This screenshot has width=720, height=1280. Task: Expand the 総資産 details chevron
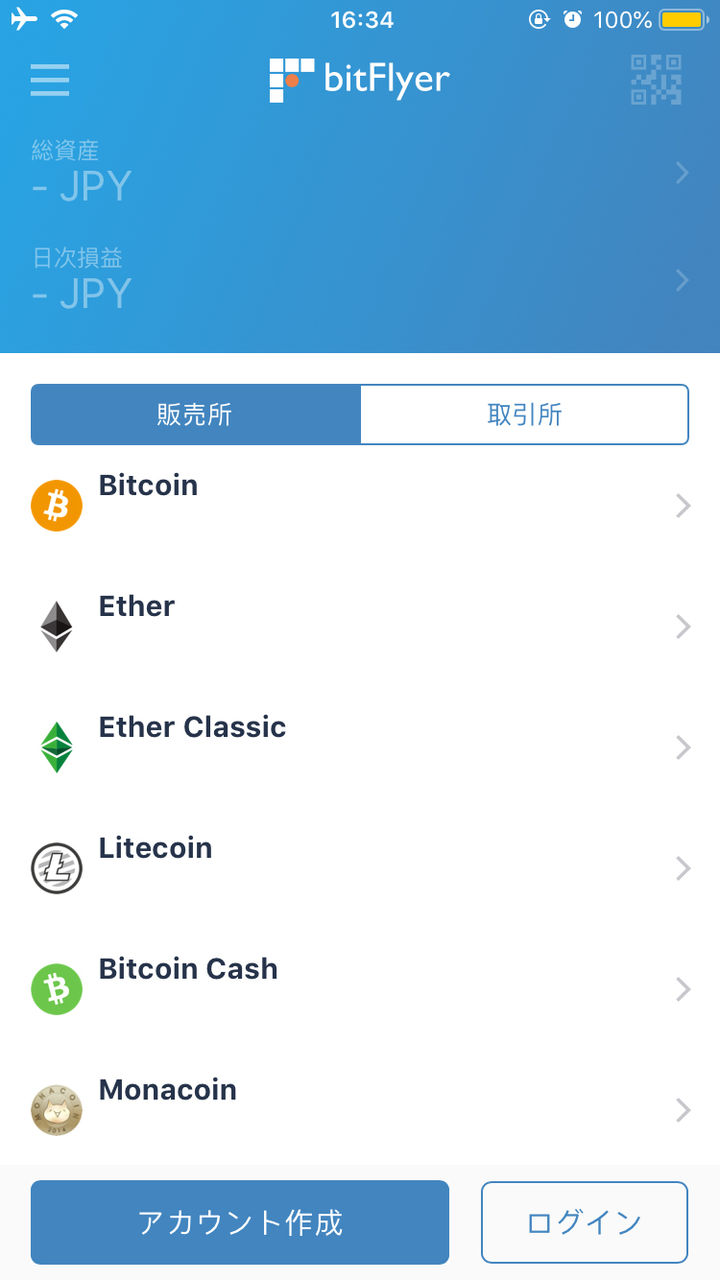click(x=682, y=174)
